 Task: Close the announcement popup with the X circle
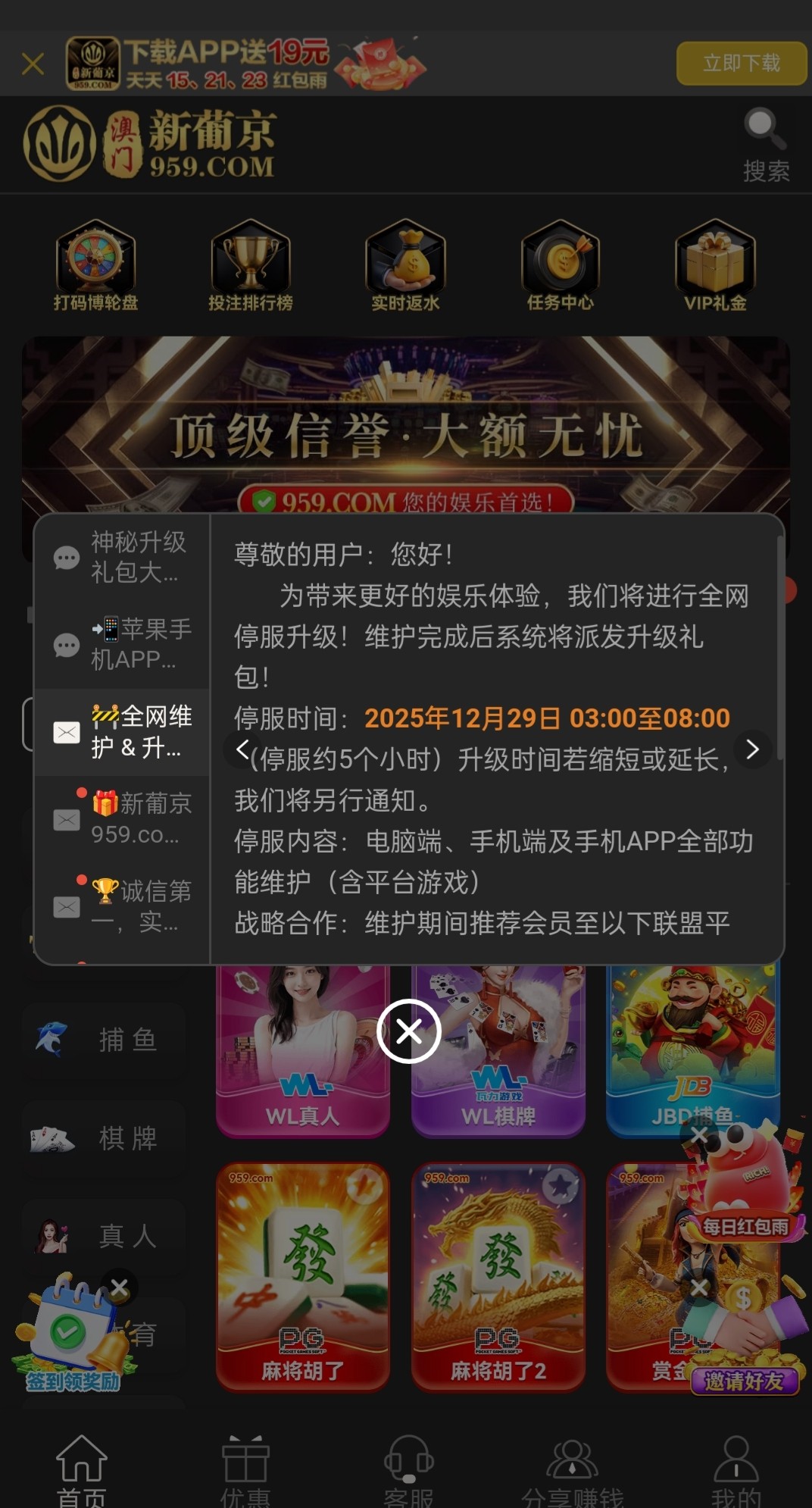point(409,1031)
